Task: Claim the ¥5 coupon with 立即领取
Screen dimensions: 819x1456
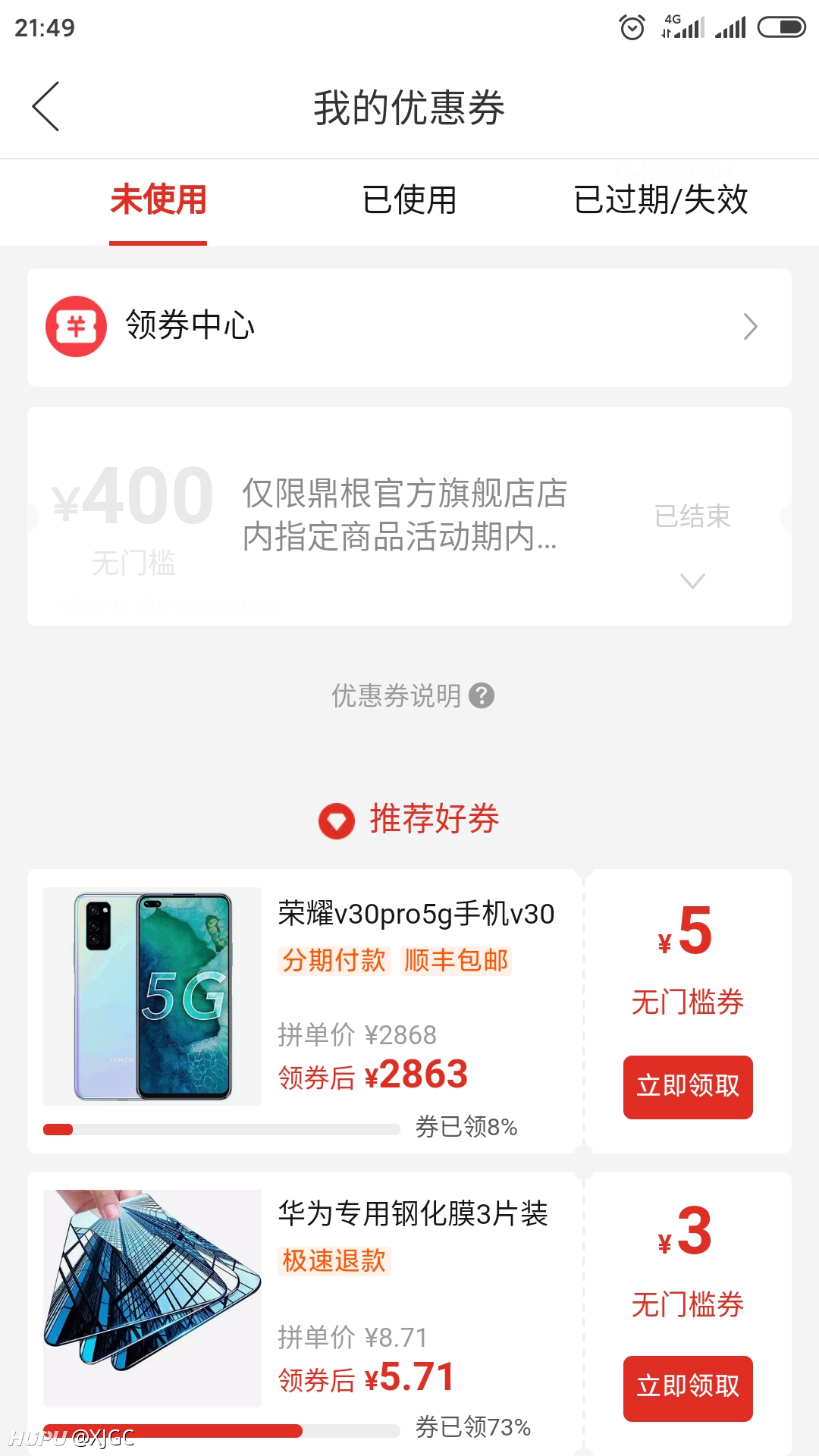Action: [x=688, y=1087]
